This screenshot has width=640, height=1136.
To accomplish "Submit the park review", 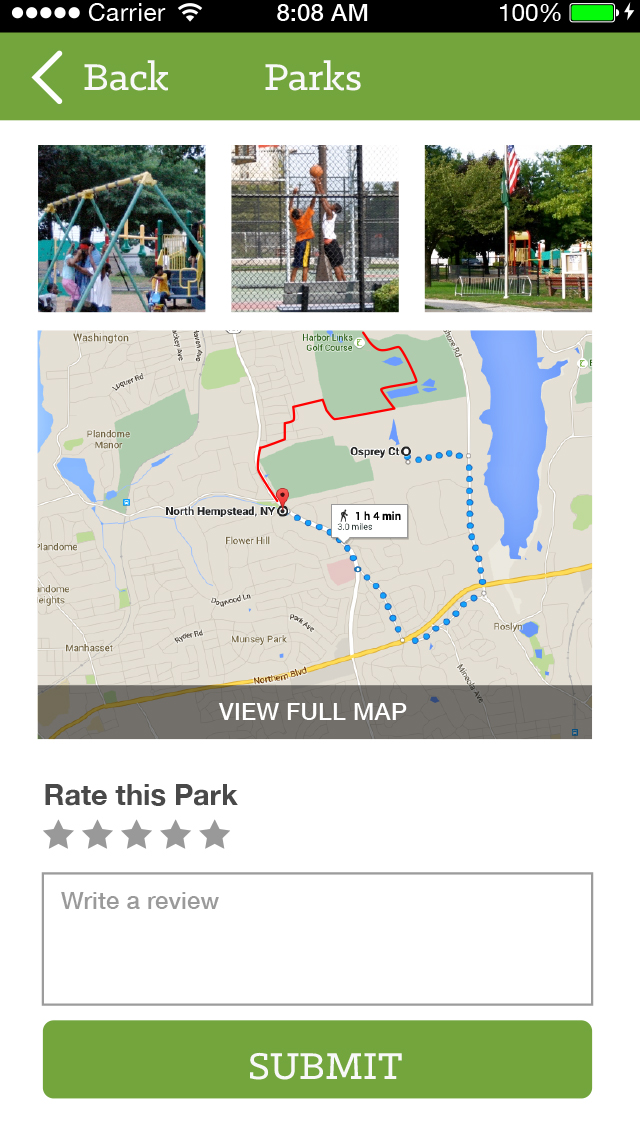I will 317,1059.
